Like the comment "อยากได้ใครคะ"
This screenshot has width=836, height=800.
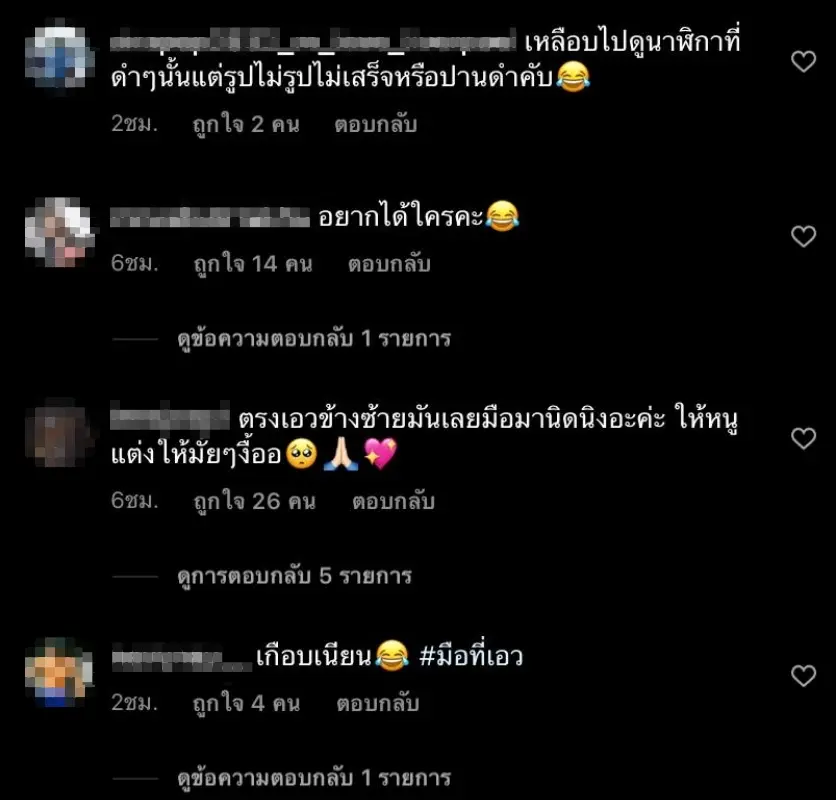[x=803, y=236]
